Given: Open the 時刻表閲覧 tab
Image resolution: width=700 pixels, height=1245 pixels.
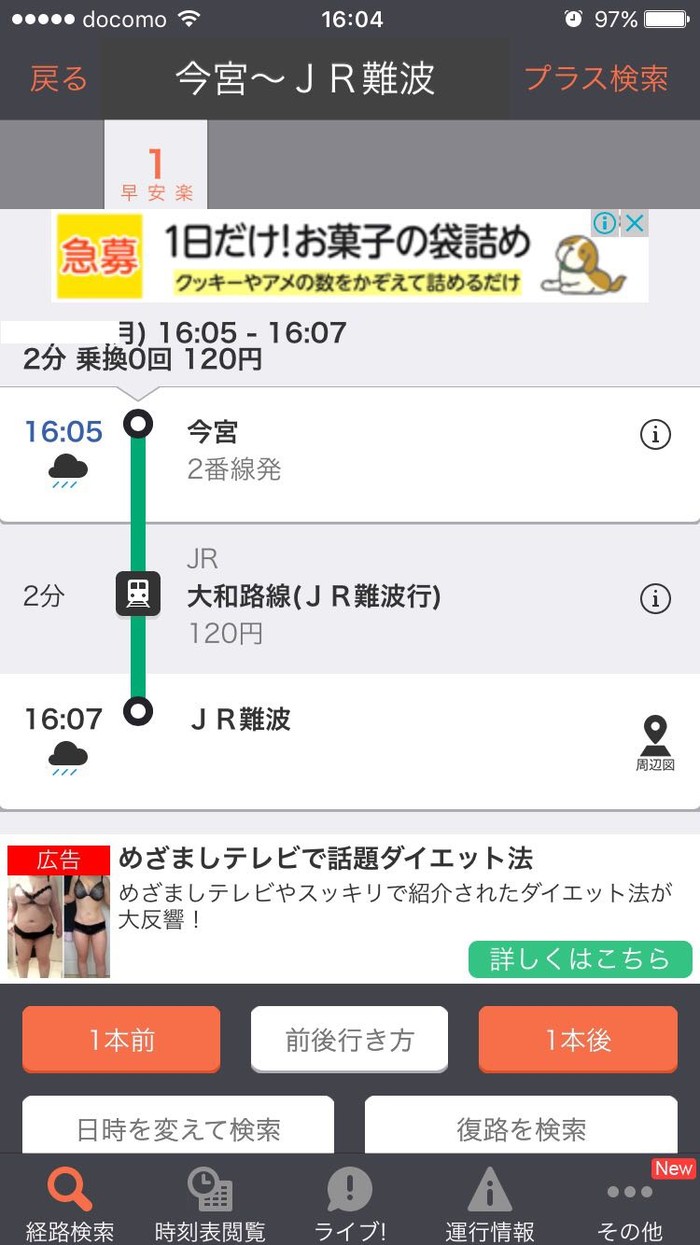Looking at the screenshot, I should coord(210,1203).
